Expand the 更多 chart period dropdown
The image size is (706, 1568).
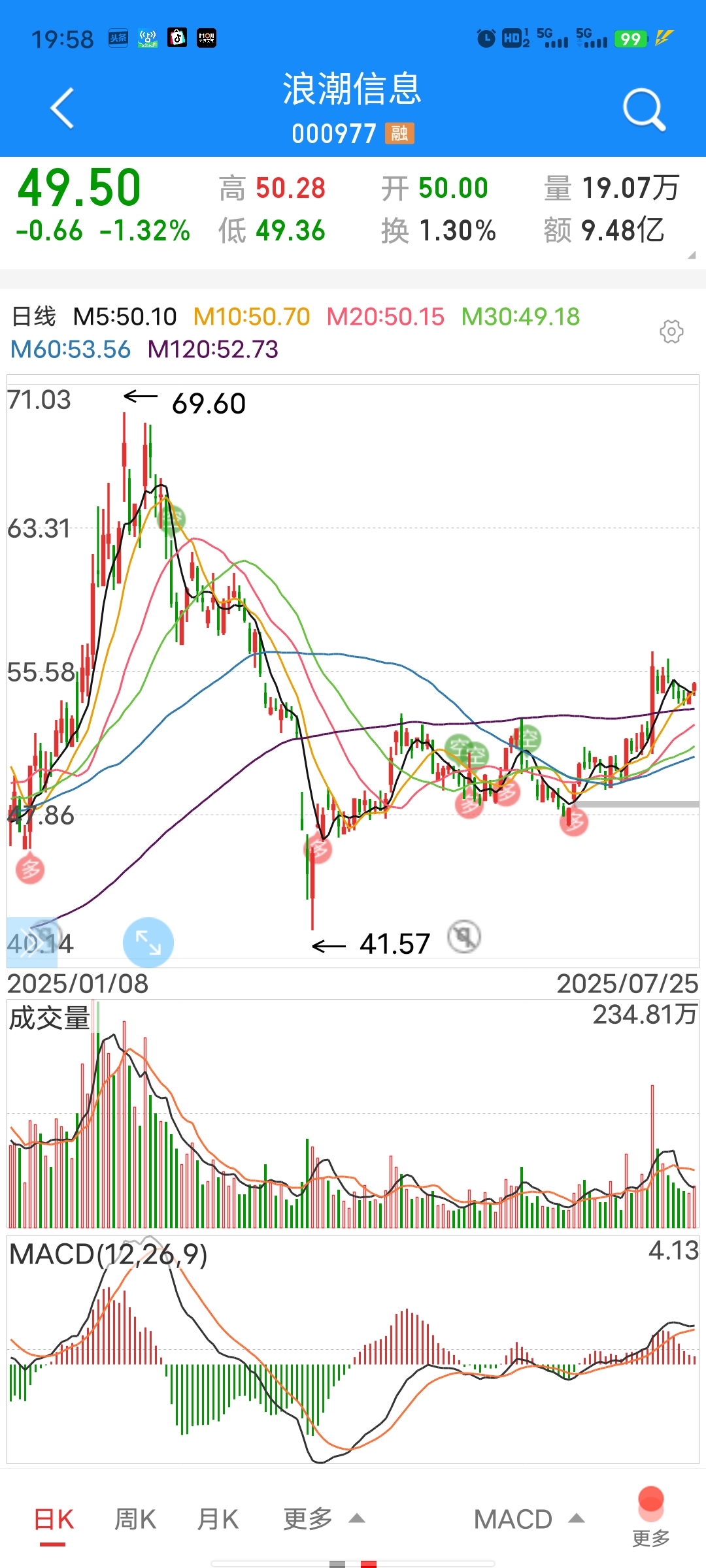click(322, 1517)
